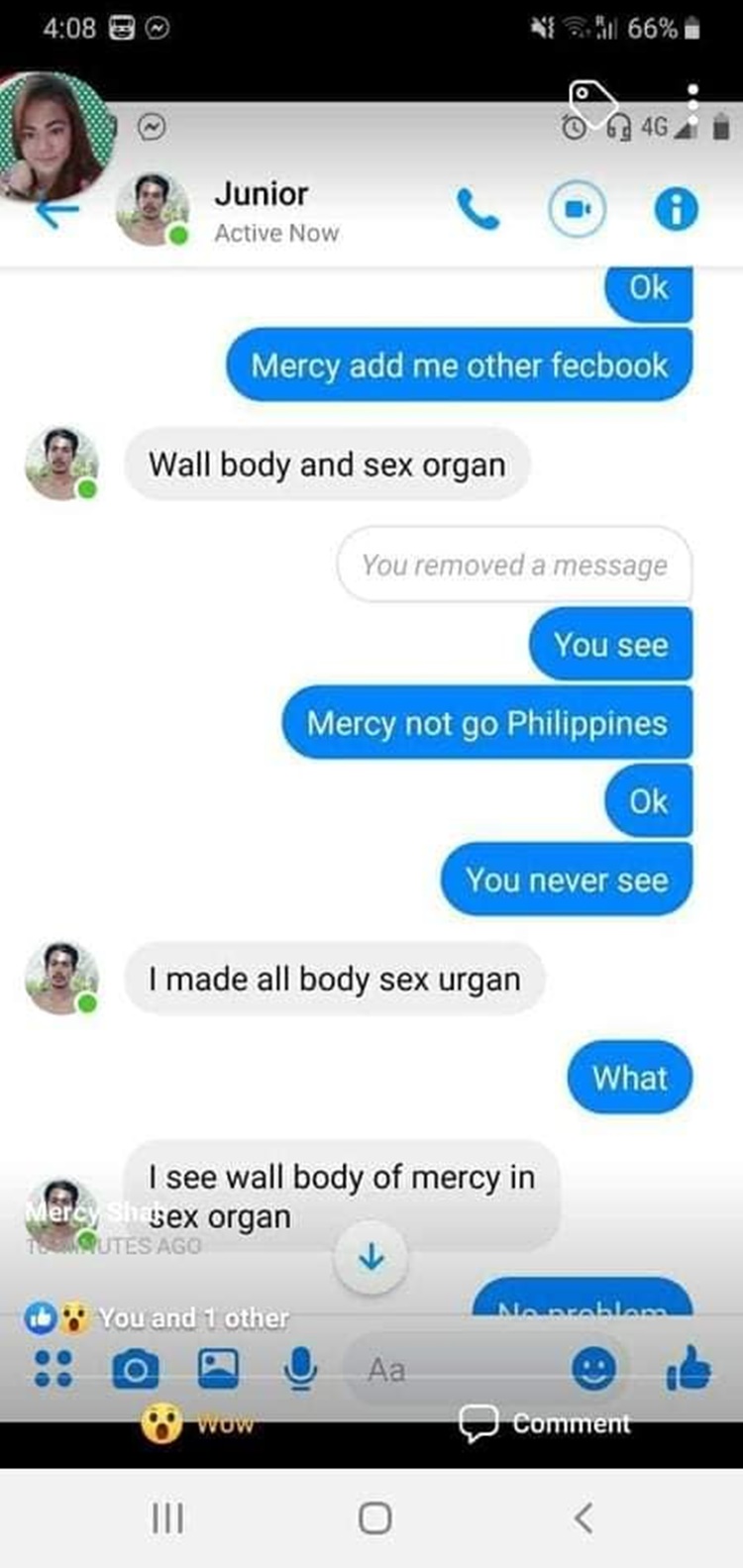The height and width of the screenshot is (1568, 743).
Task: Tap the photo tag icon
Action: [591, 104]
